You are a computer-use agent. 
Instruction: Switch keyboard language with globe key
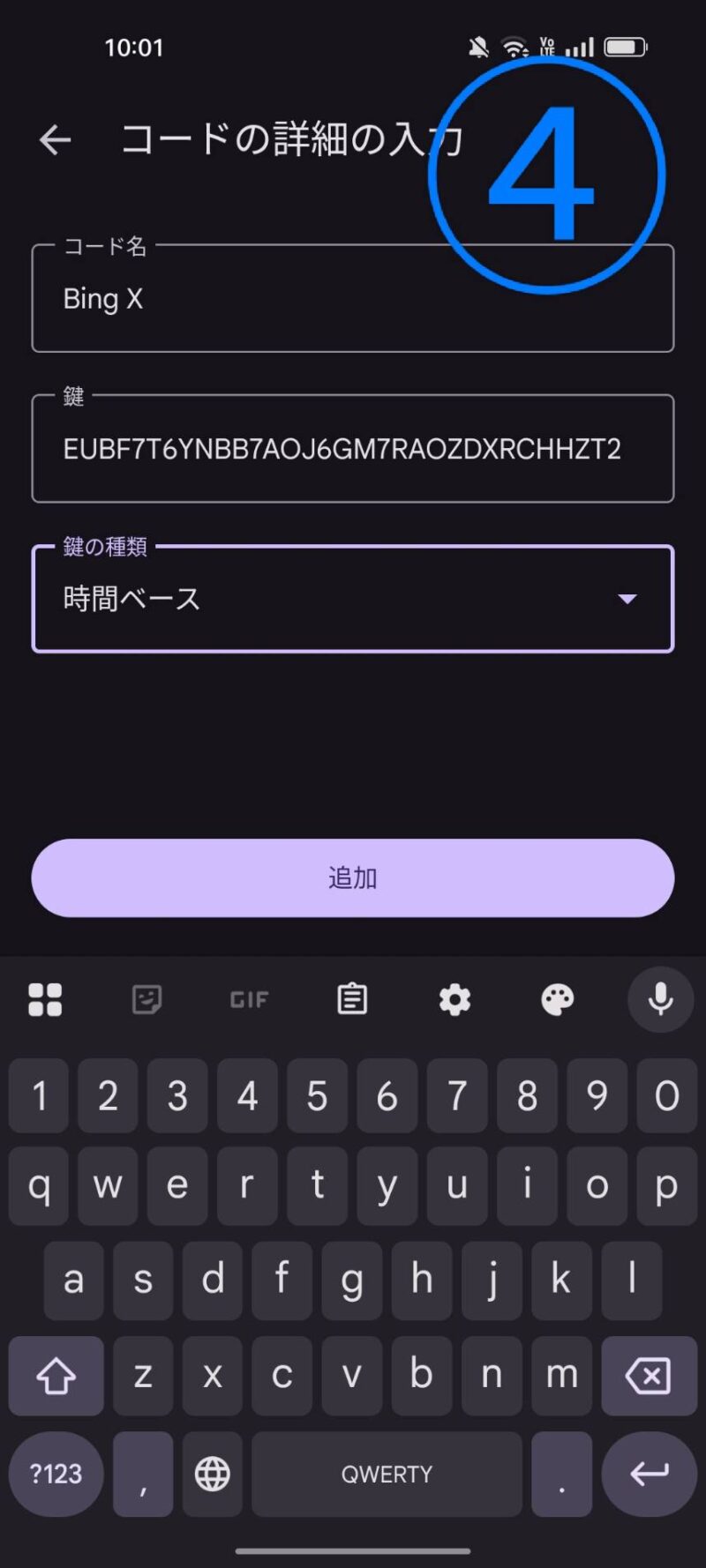coord(212,1474)
